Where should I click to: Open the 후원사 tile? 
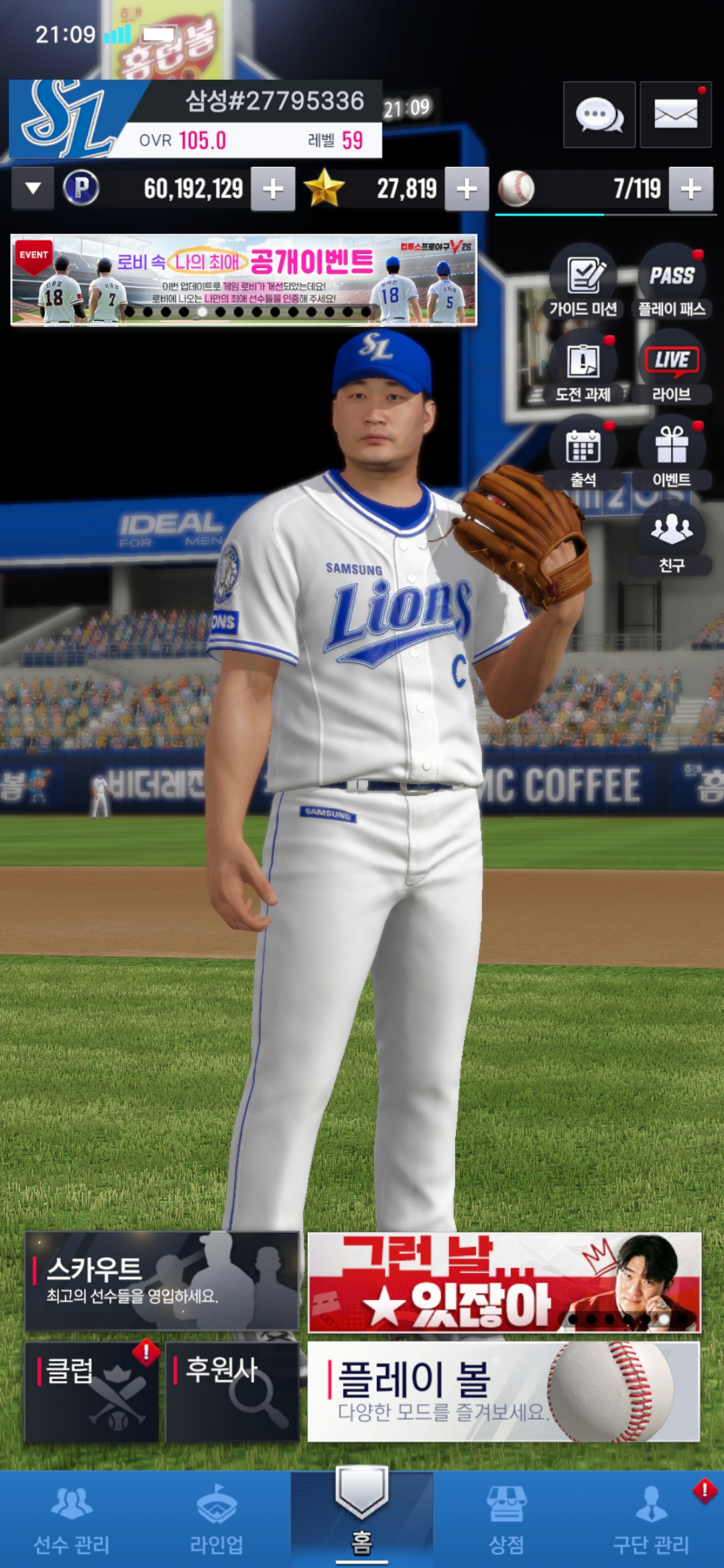pos(232,1392)
